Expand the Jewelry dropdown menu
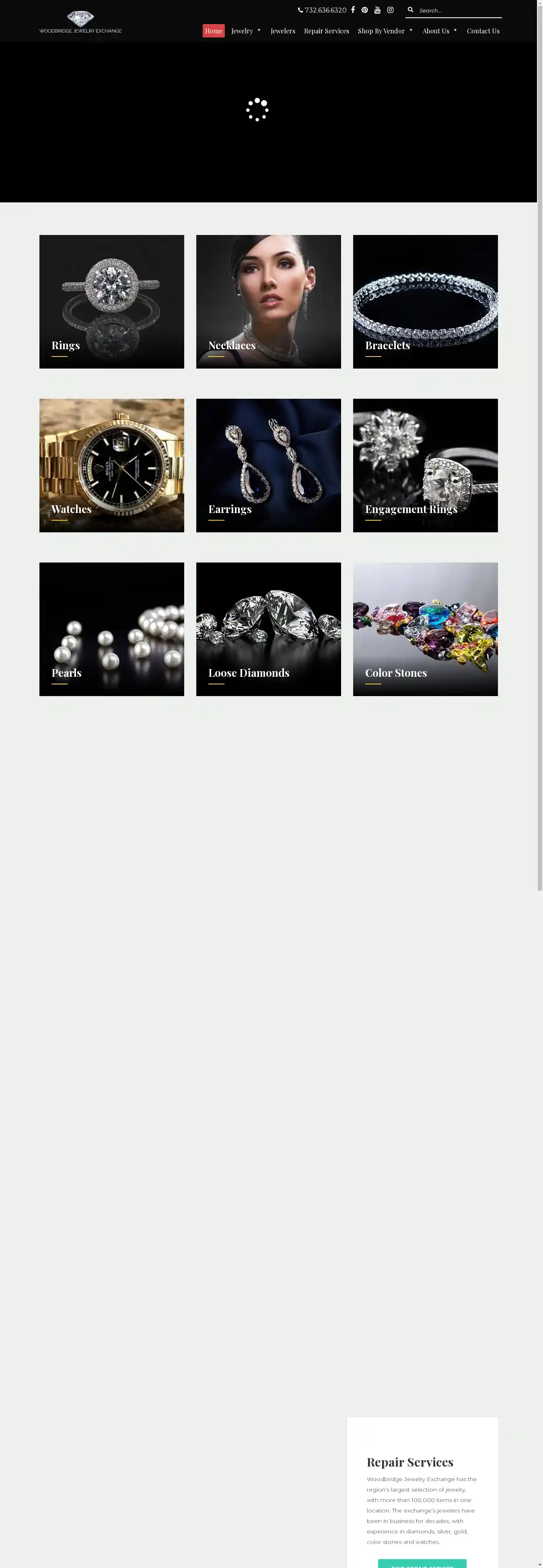543x1568 pixels. click(x=246, y=31)
